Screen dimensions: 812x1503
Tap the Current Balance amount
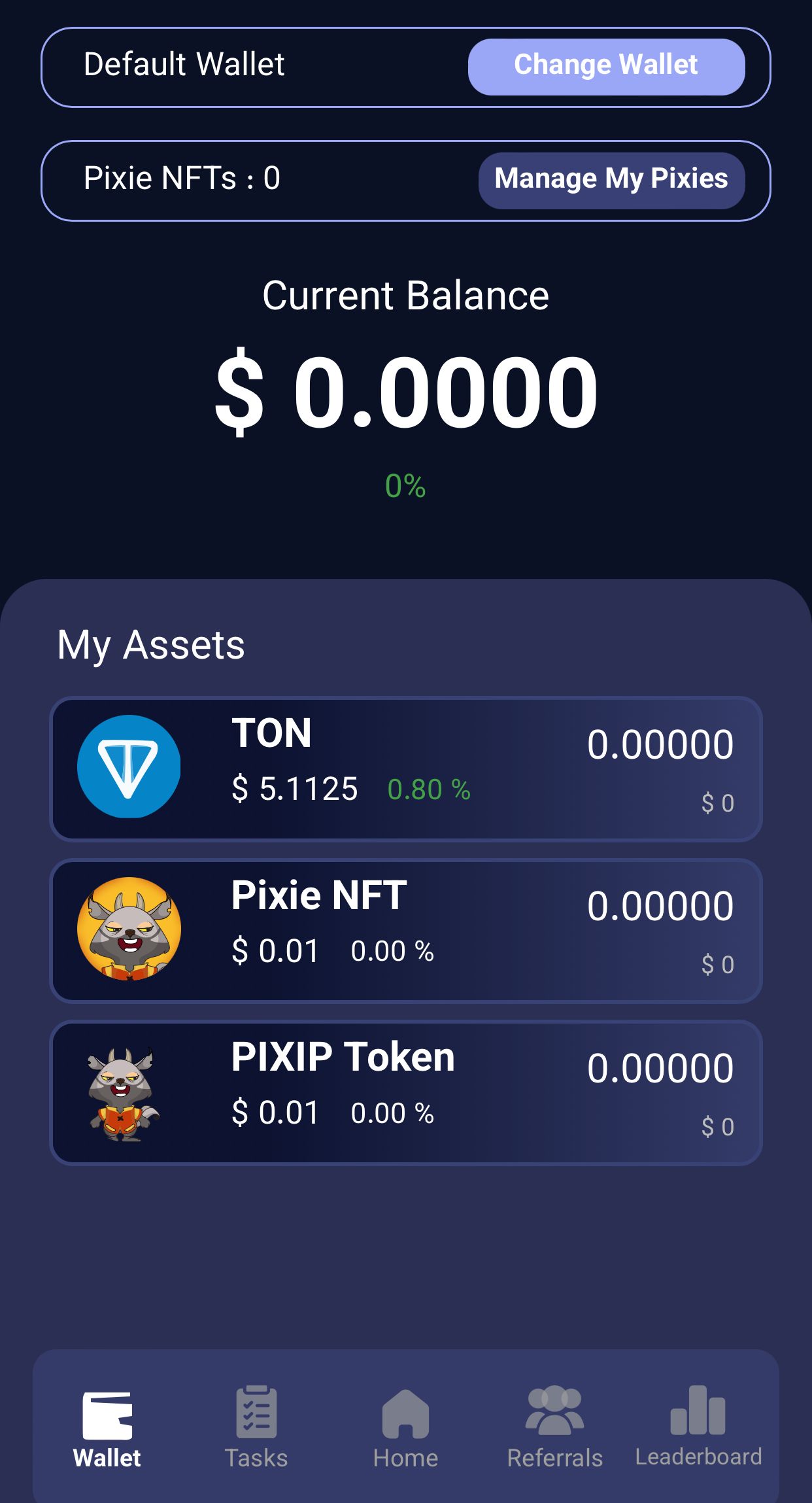coord(406,392)
